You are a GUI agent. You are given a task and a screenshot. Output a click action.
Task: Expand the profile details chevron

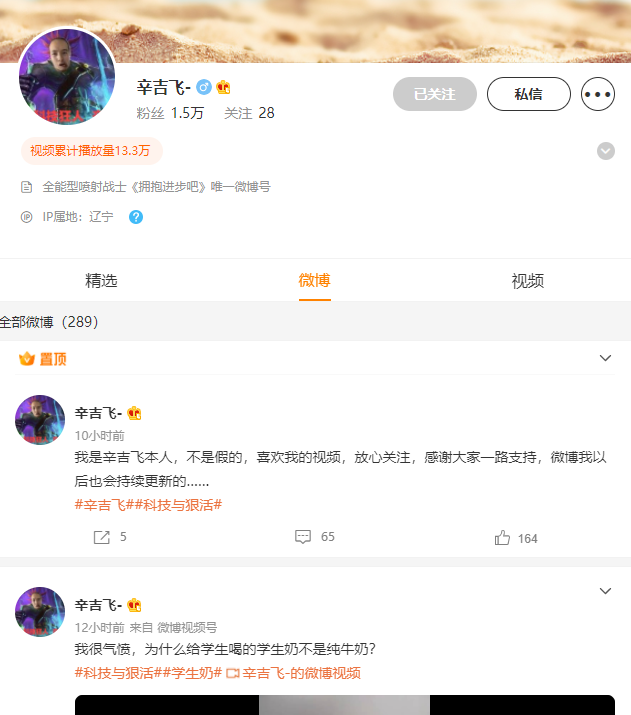point(606,151)
